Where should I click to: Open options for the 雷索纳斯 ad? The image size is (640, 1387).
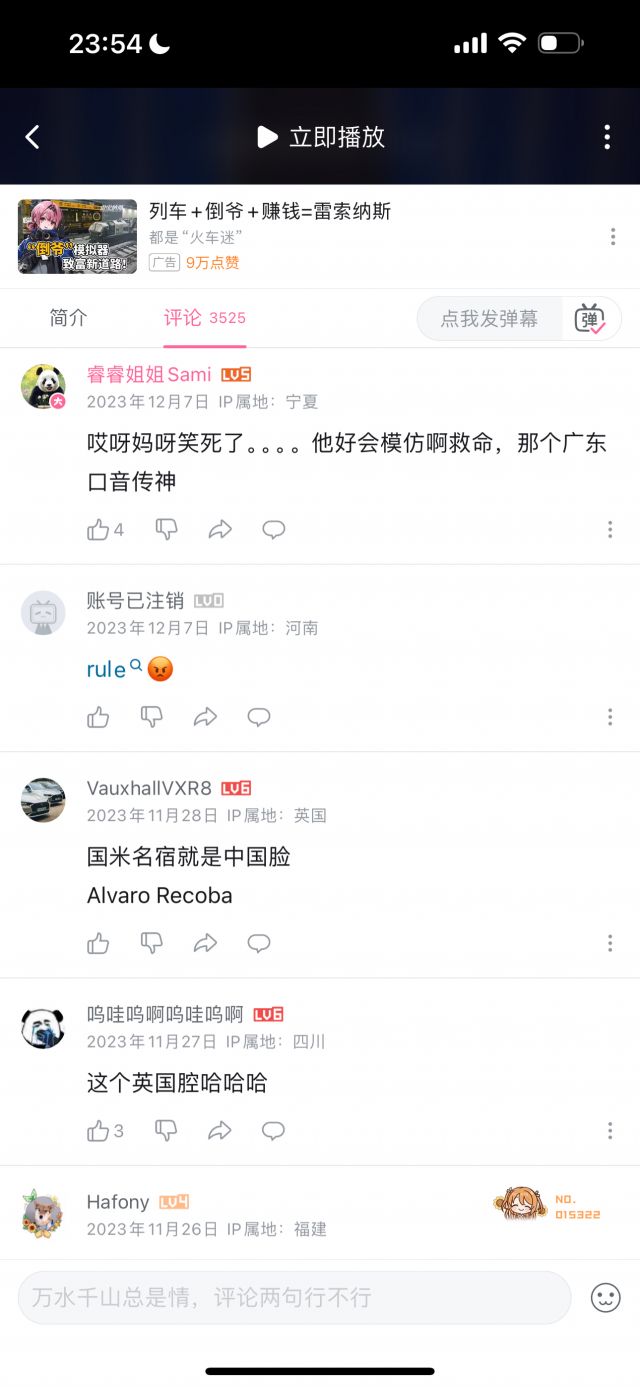click(x=612, y=237)
